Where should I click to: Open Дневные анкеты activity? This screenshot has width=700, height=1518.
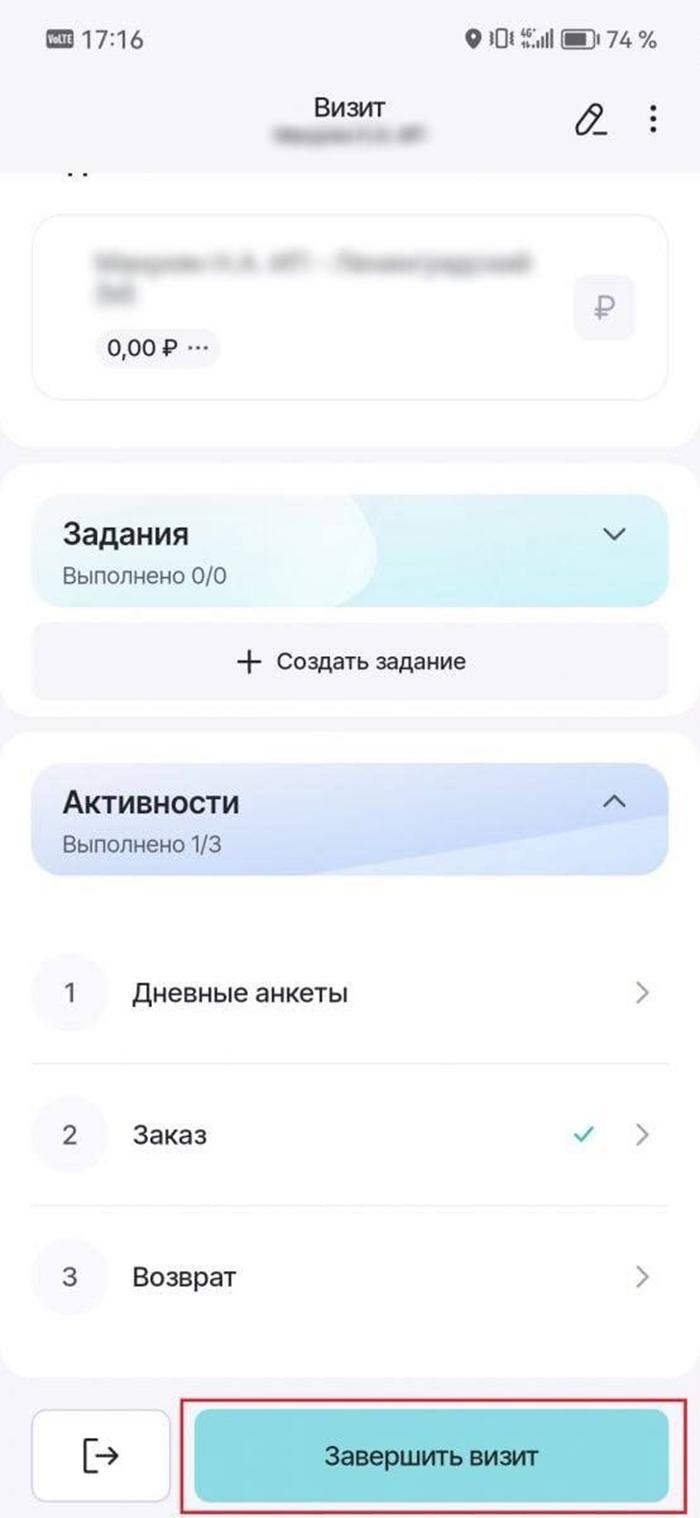coord(350,993)
